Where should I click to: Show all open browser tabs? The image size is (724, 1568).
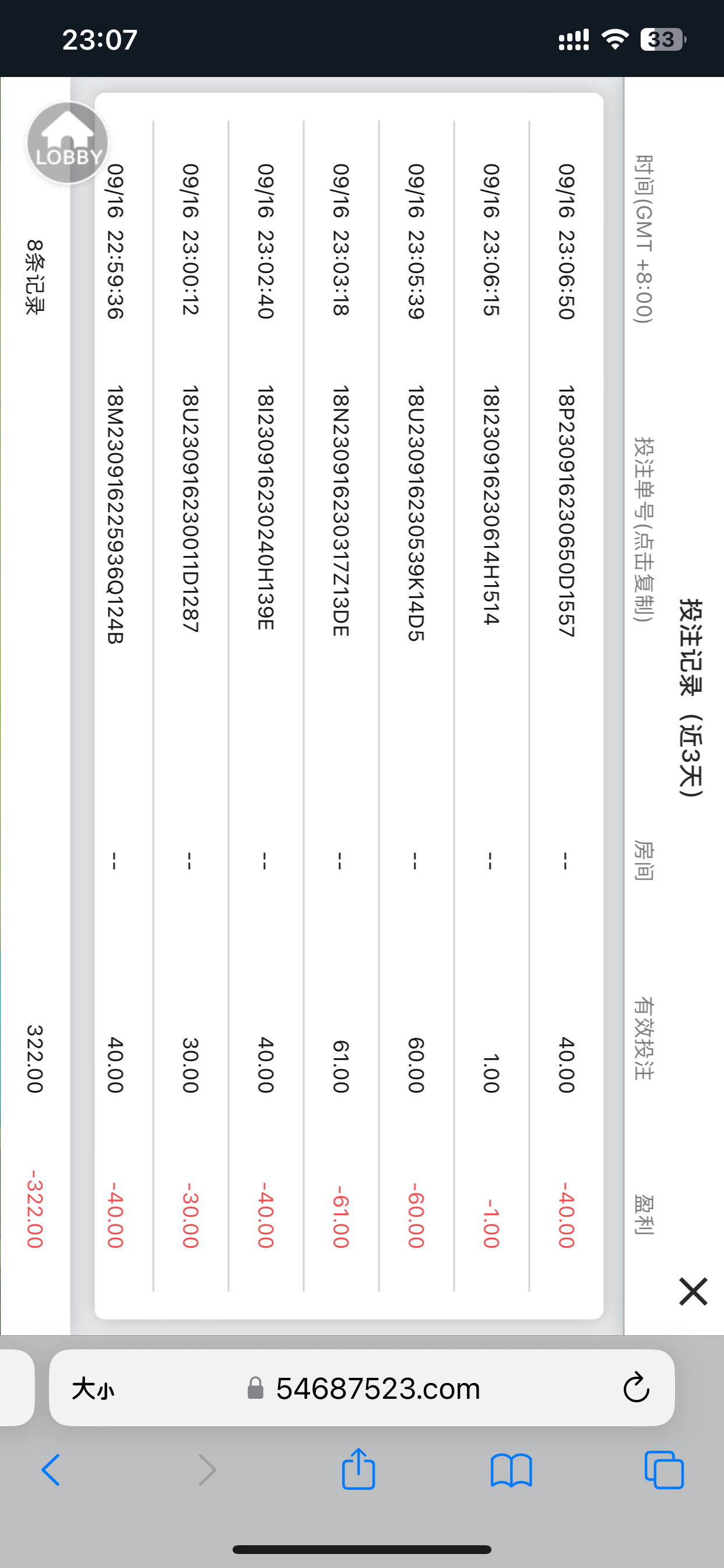(664, 1470)
